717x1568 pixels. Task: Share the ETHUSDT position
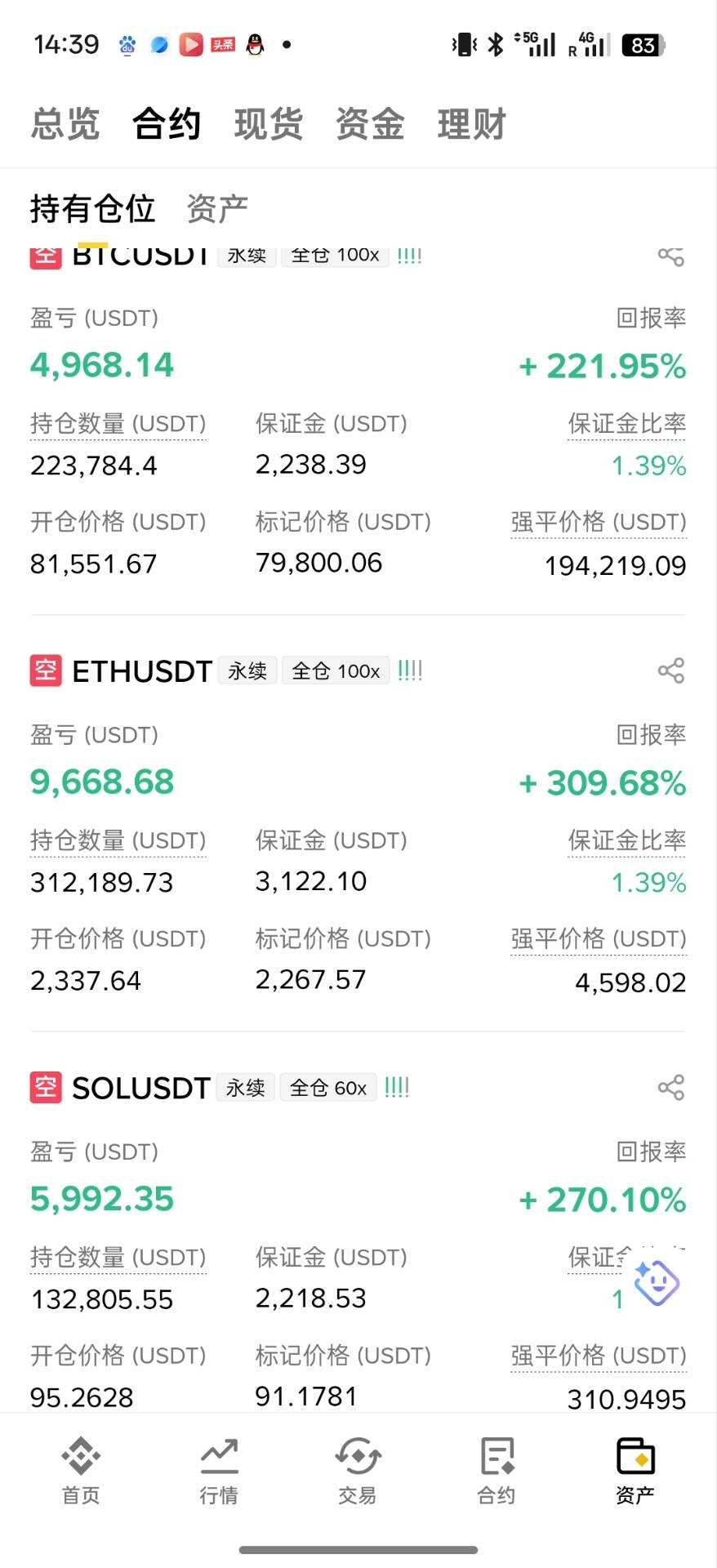(671, 671)
